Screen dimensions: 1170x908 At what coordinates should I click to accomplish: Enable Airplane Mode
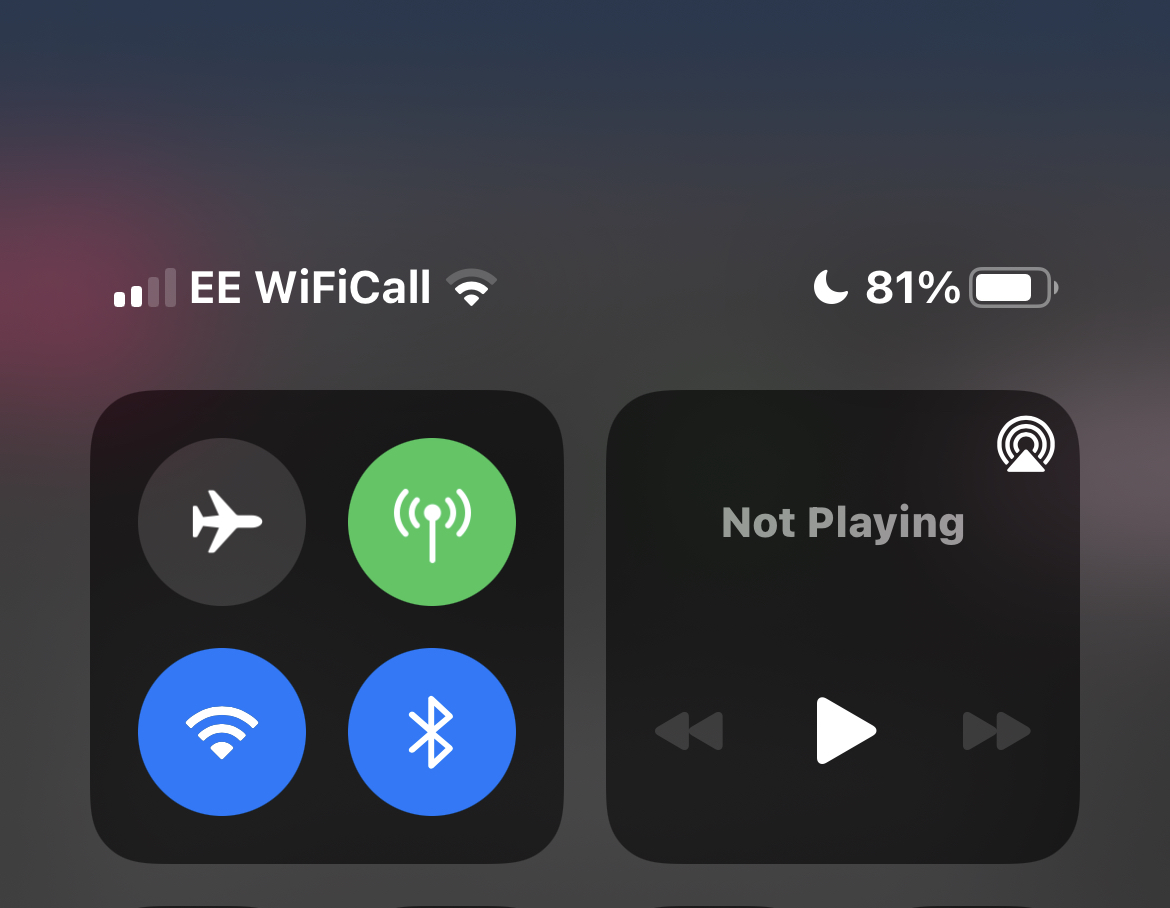click(222, 522)
